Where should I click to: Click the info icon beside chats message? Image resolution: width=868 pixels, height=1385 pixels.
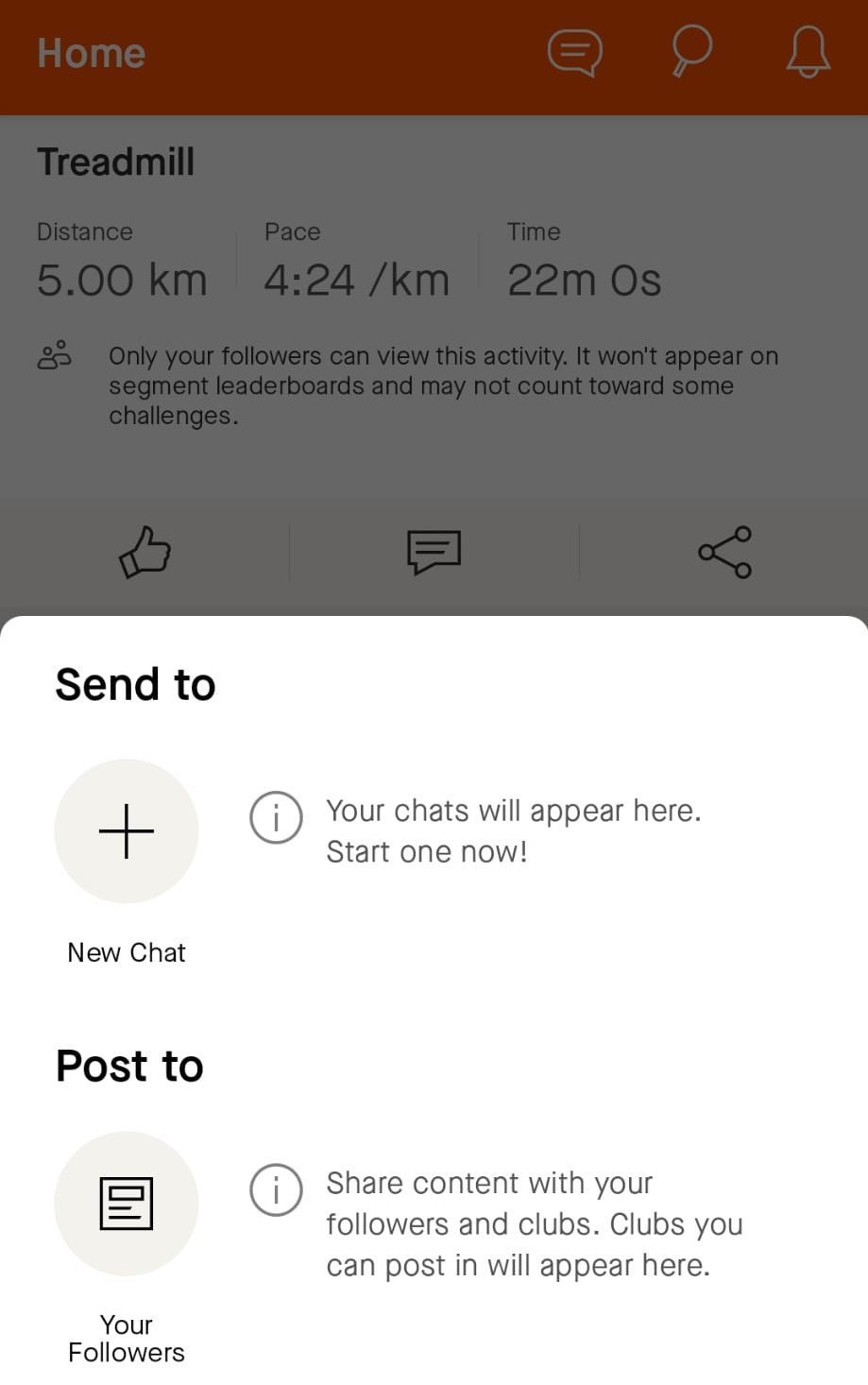pos(275,818)
